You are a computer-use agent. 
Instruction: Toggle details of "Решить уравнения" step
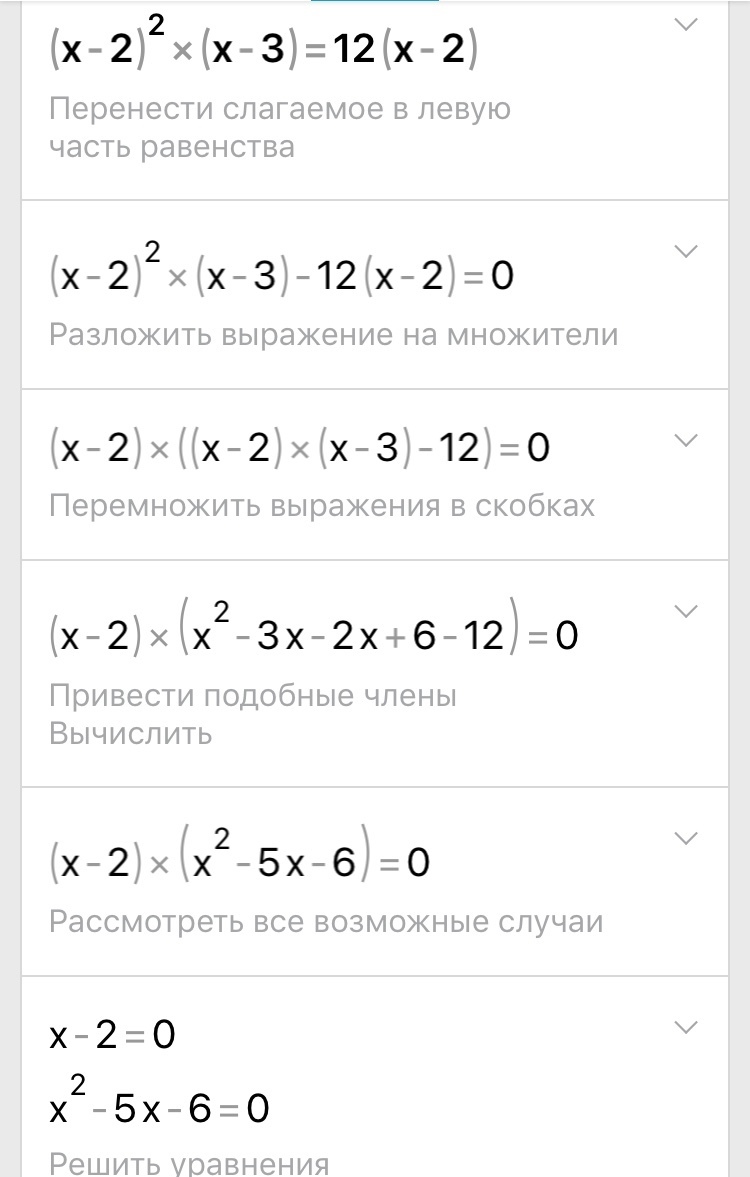[x=686, y=1027]
